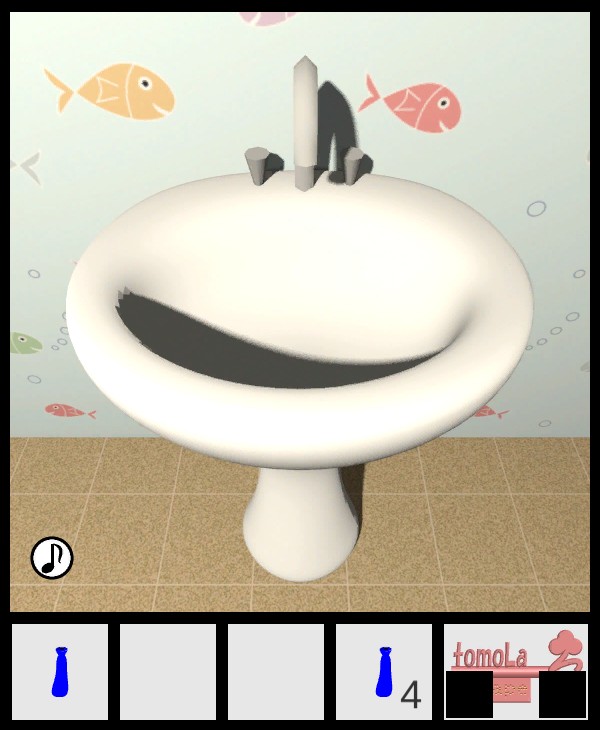
Task: Tap the empty second inventory slot
Action: pyautogui.click(x=168, y=672)
